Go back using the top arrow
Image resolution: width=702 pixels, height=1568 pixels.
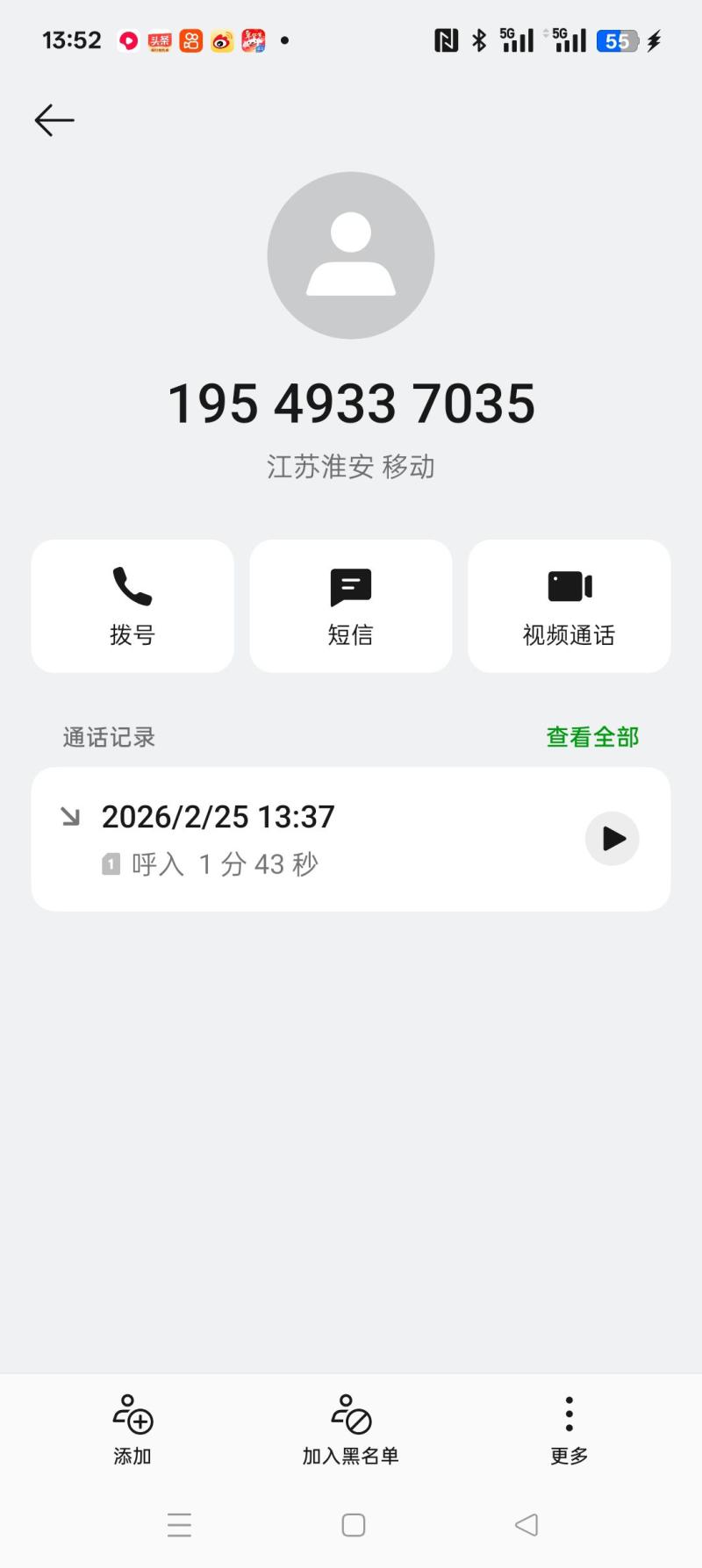54,120
